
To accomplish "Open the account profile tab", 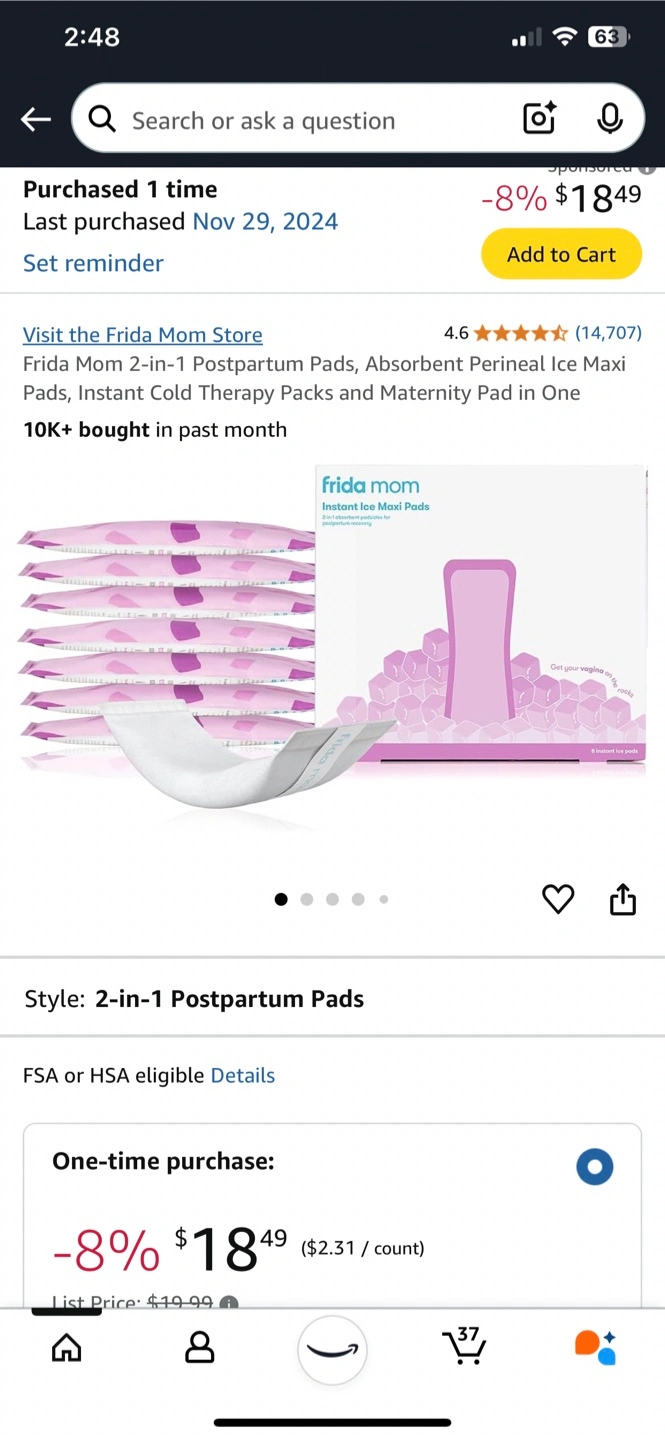I will pyautogui.click(x=200, y=1348).
